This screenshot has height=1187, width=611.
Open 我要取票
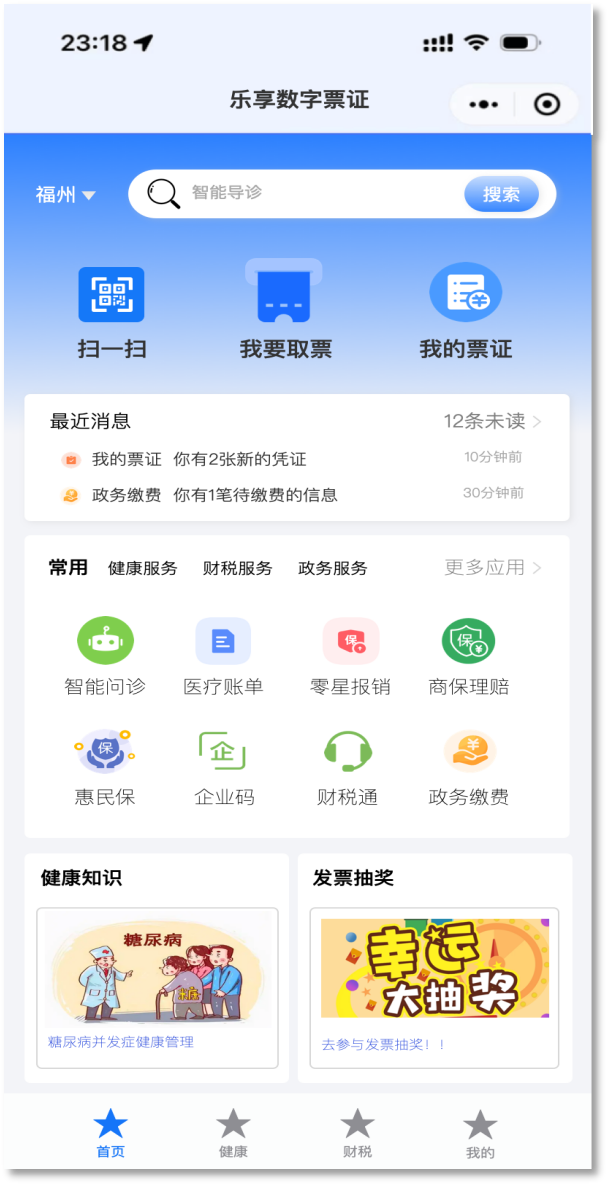285,310
